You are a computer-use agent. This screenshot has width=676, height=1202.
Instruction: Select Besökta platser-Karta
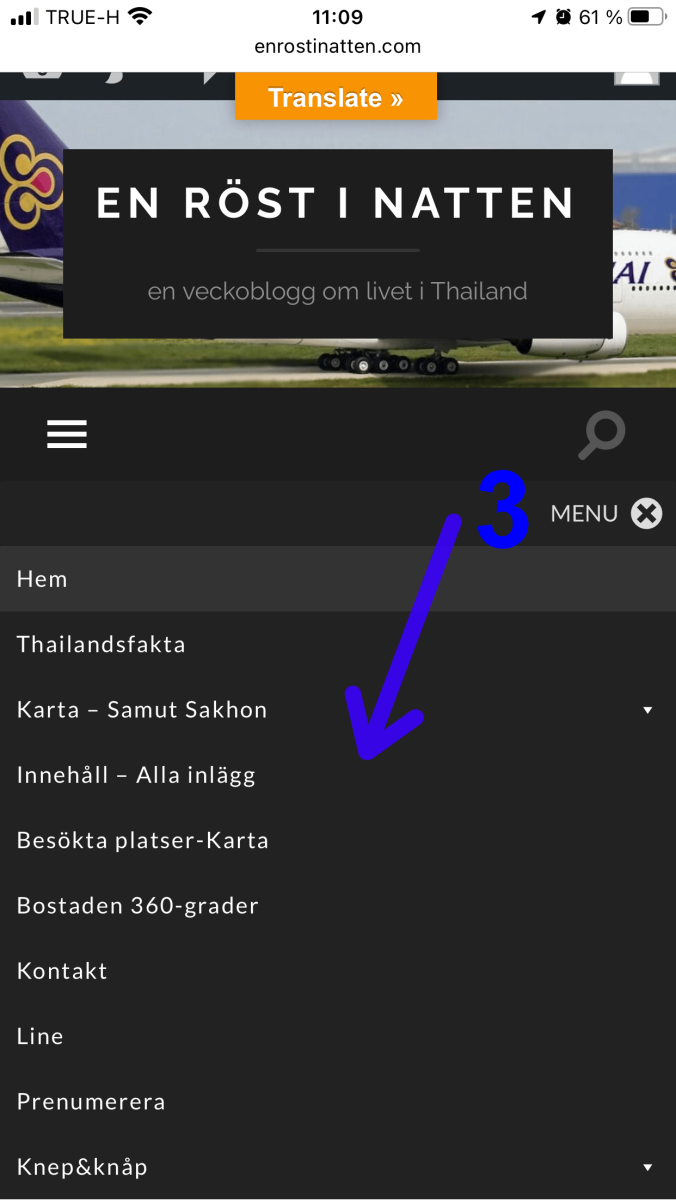click(x=143, y=840)
